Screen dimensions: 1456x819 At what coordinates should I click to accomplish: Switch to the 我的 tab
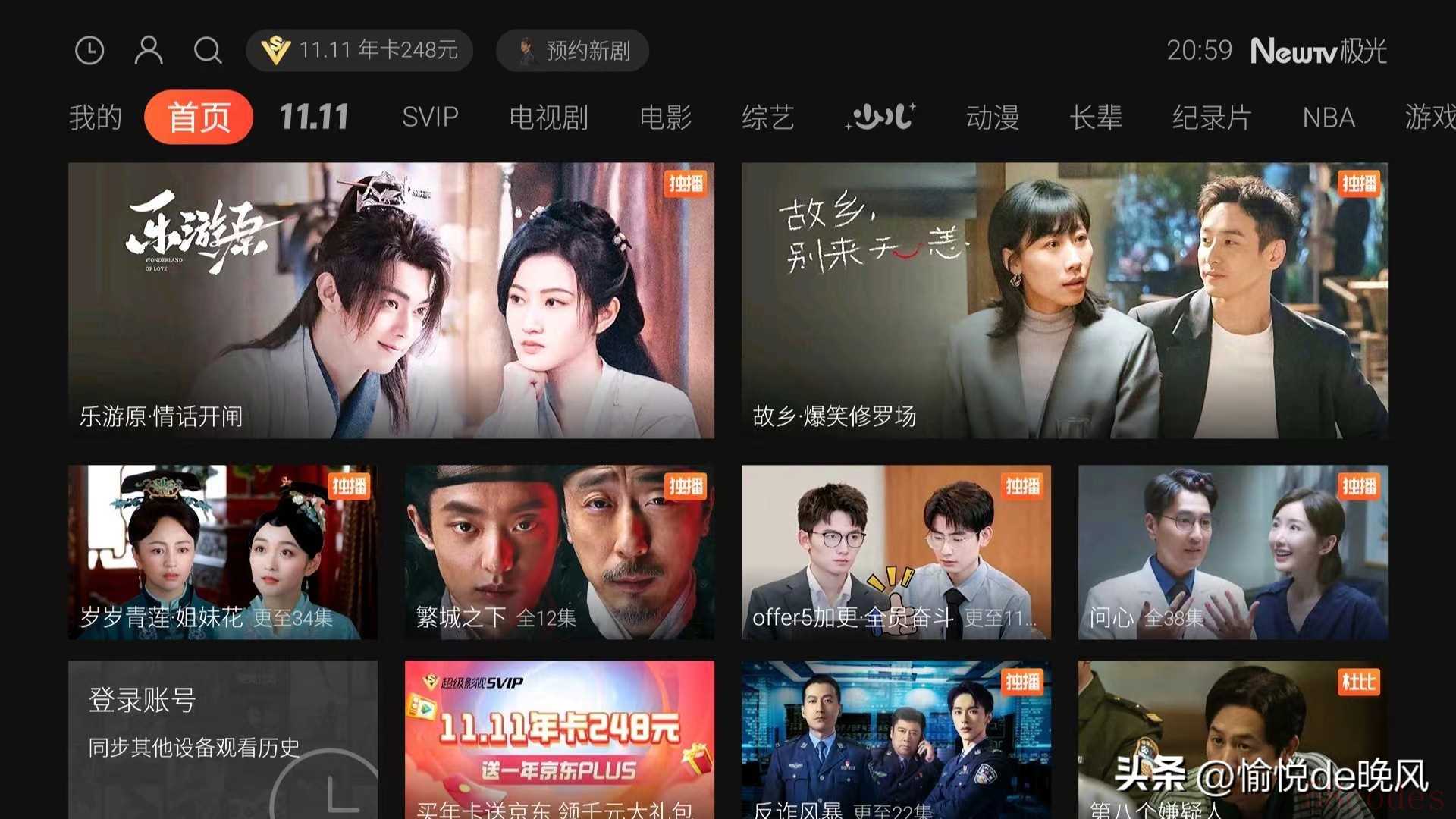pos(96,118)
